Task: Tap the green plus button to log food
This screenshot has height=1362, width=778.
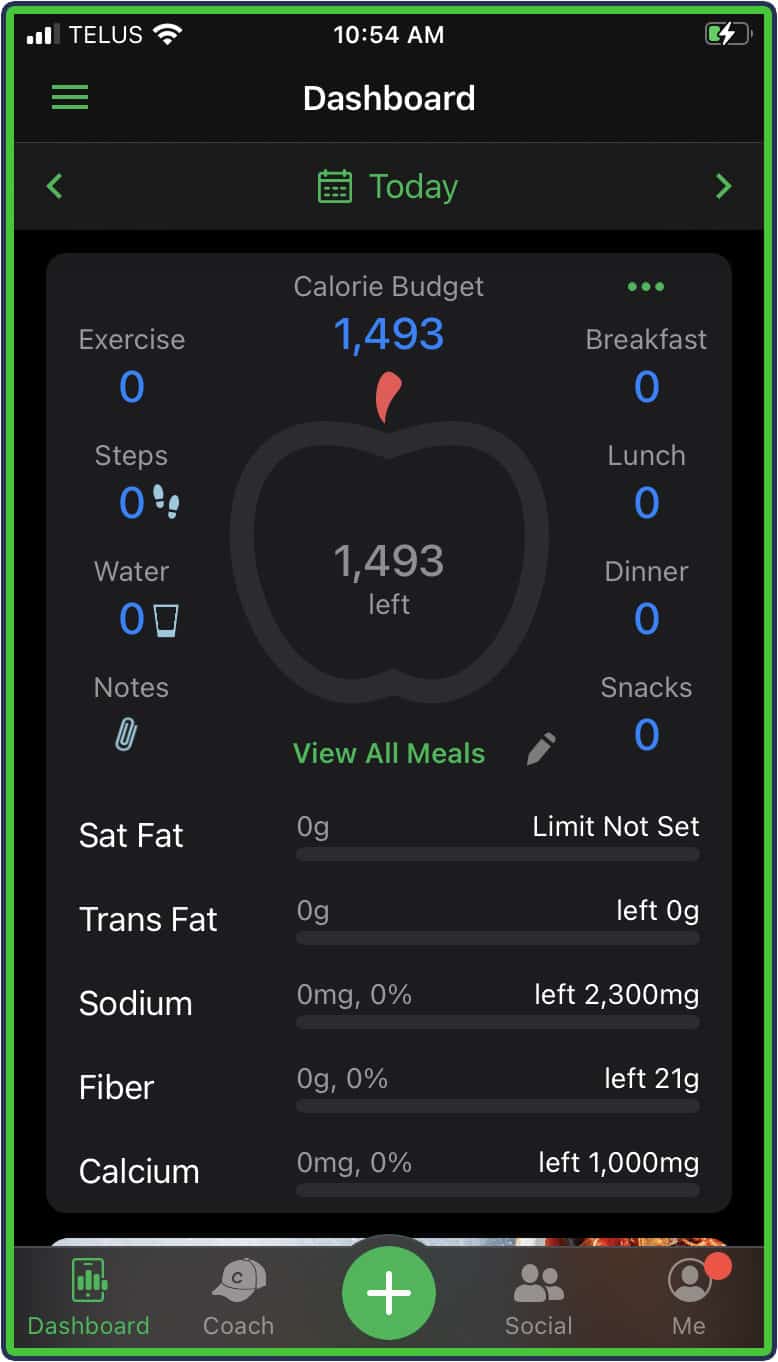Action: 389,1292
